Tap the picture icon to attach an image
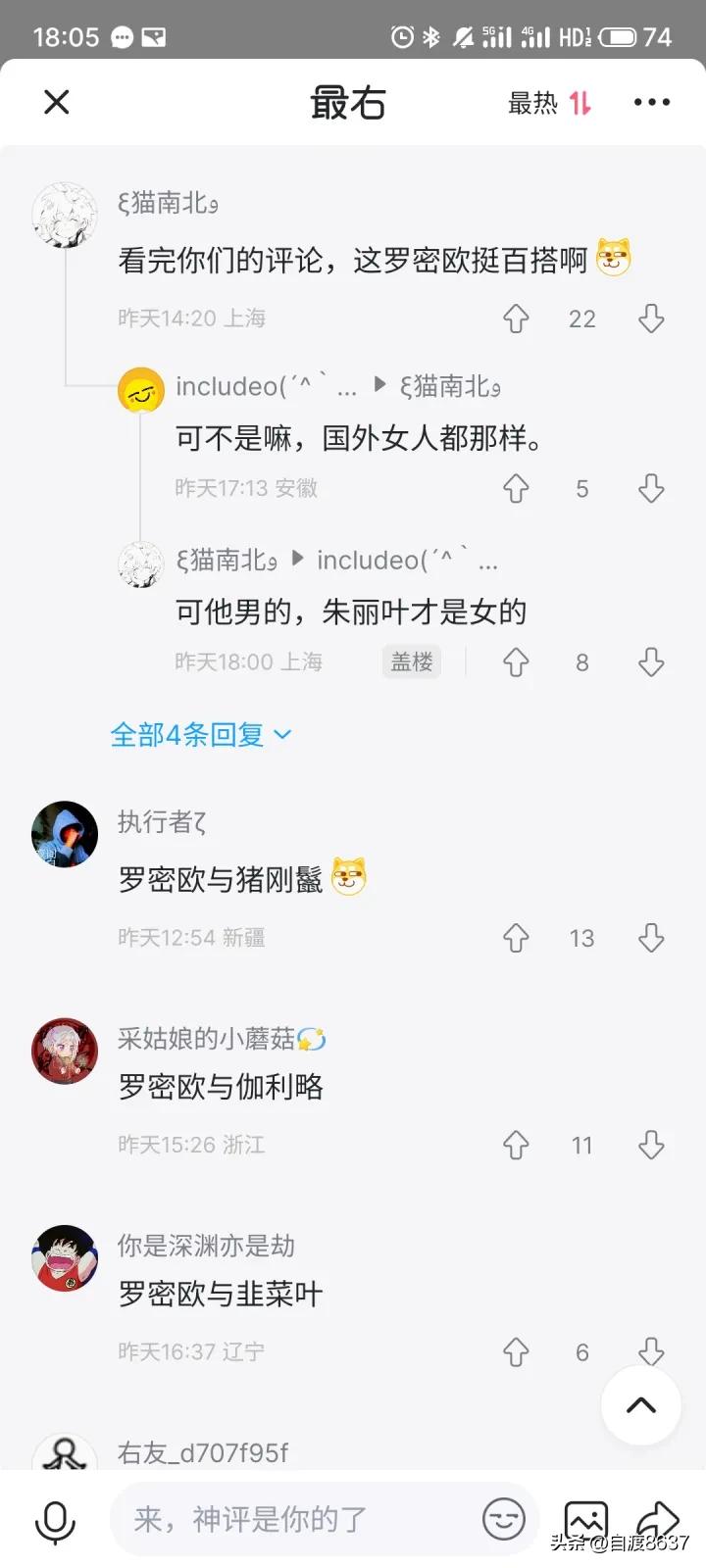The width and height of the screenshot is (706, 1568). 585,1519
